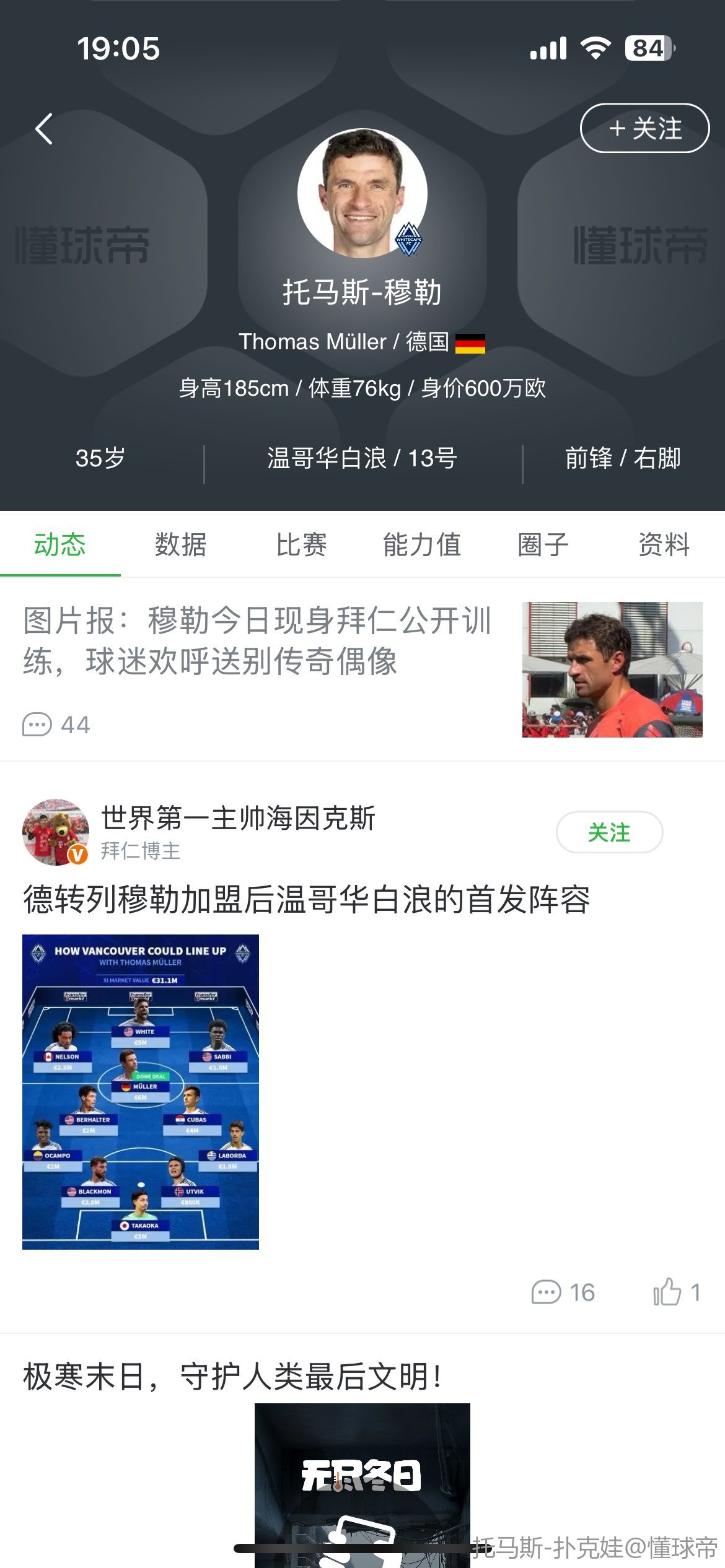The height and width of the screenshot is (1568, 725).
Task: Switch to the 能力值 tab
Action: tap(422, 545)
